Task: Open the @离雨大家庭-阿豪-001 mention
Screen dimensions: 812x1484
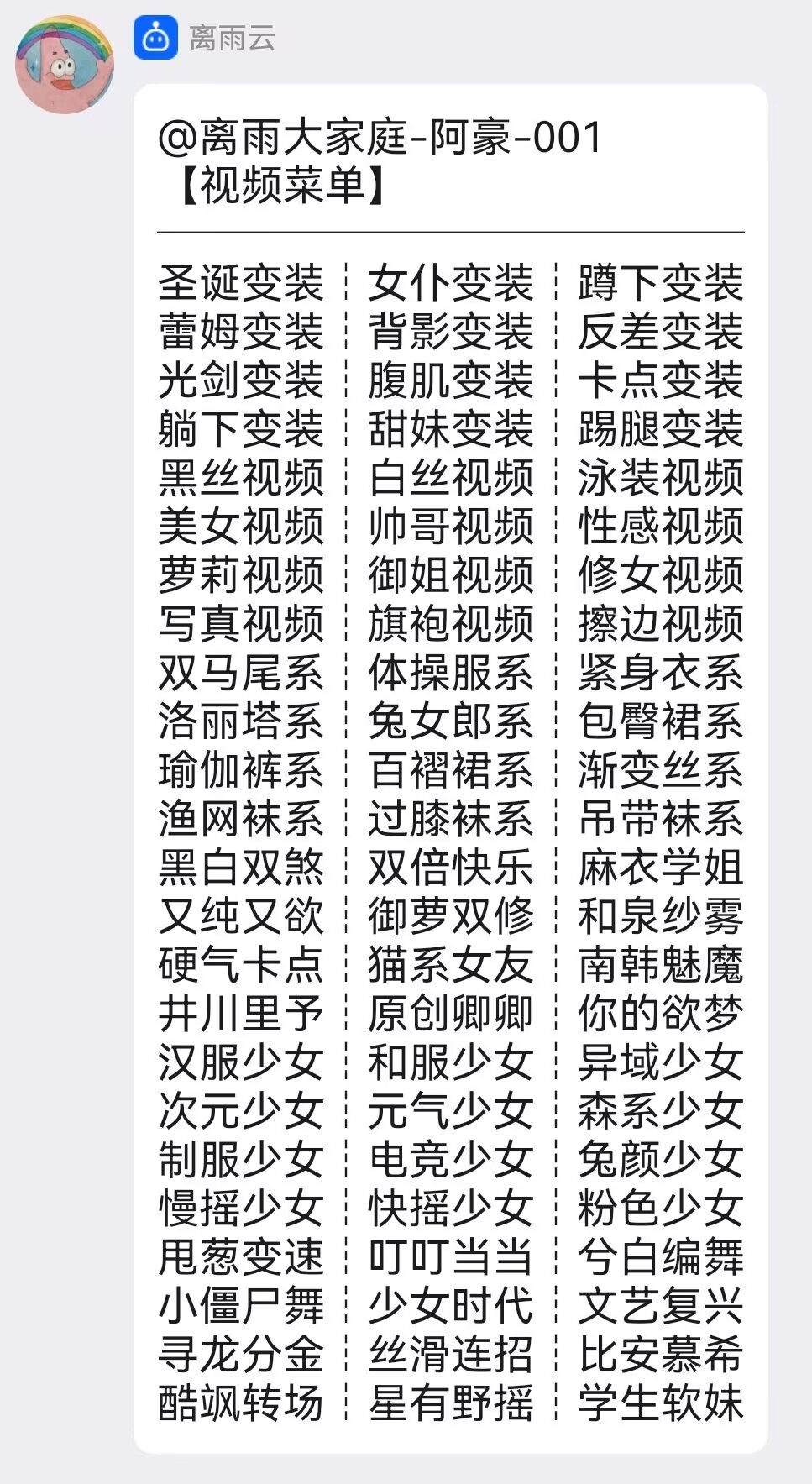Action: point(380,138)
